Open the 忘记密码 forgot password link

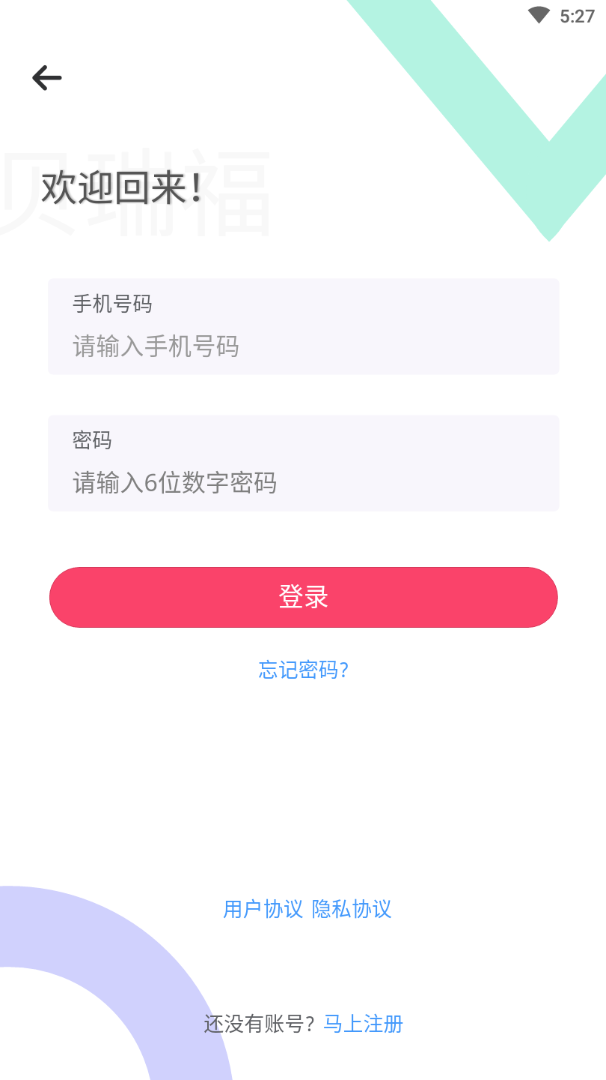(x=303, y=670)
